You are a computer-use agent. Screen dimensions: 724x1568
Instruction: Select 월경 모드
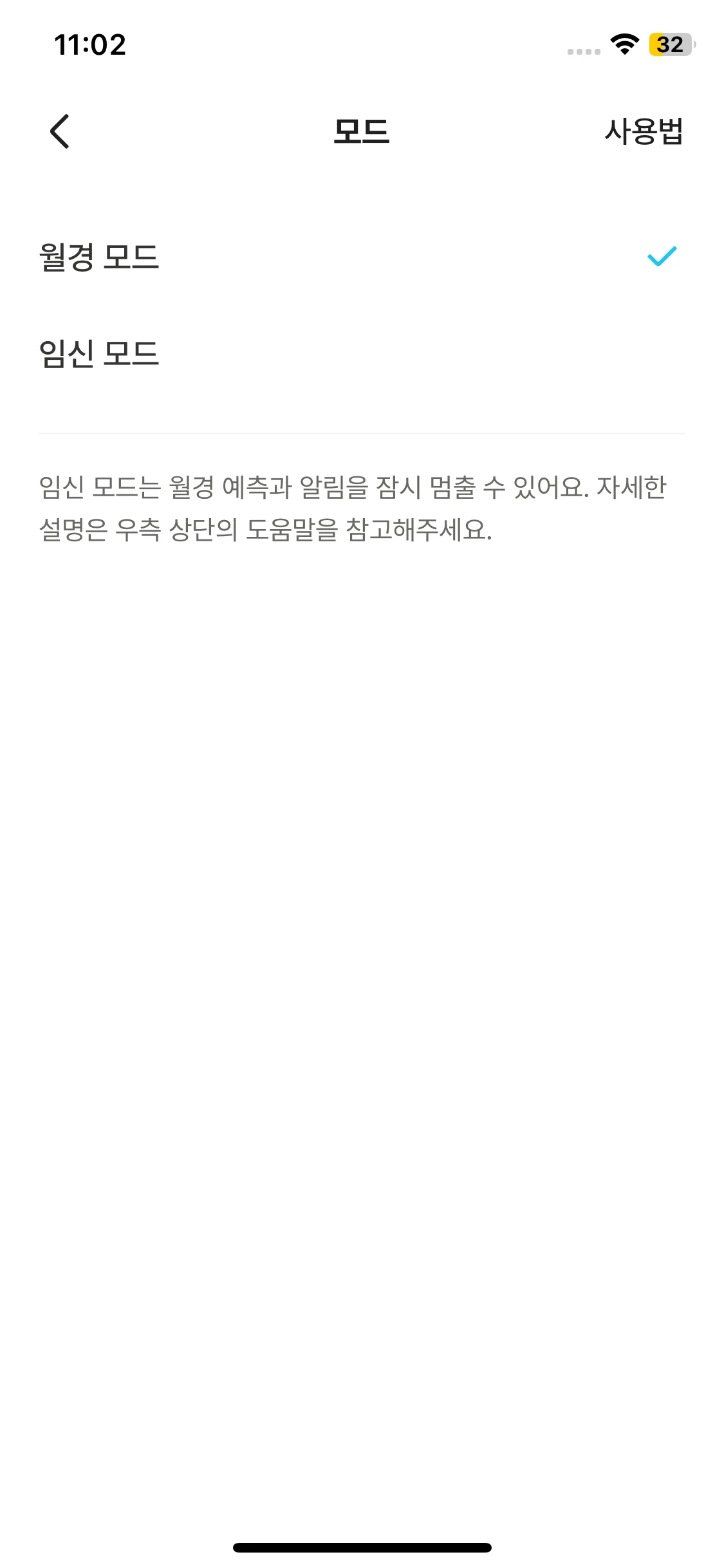(362, 257)
